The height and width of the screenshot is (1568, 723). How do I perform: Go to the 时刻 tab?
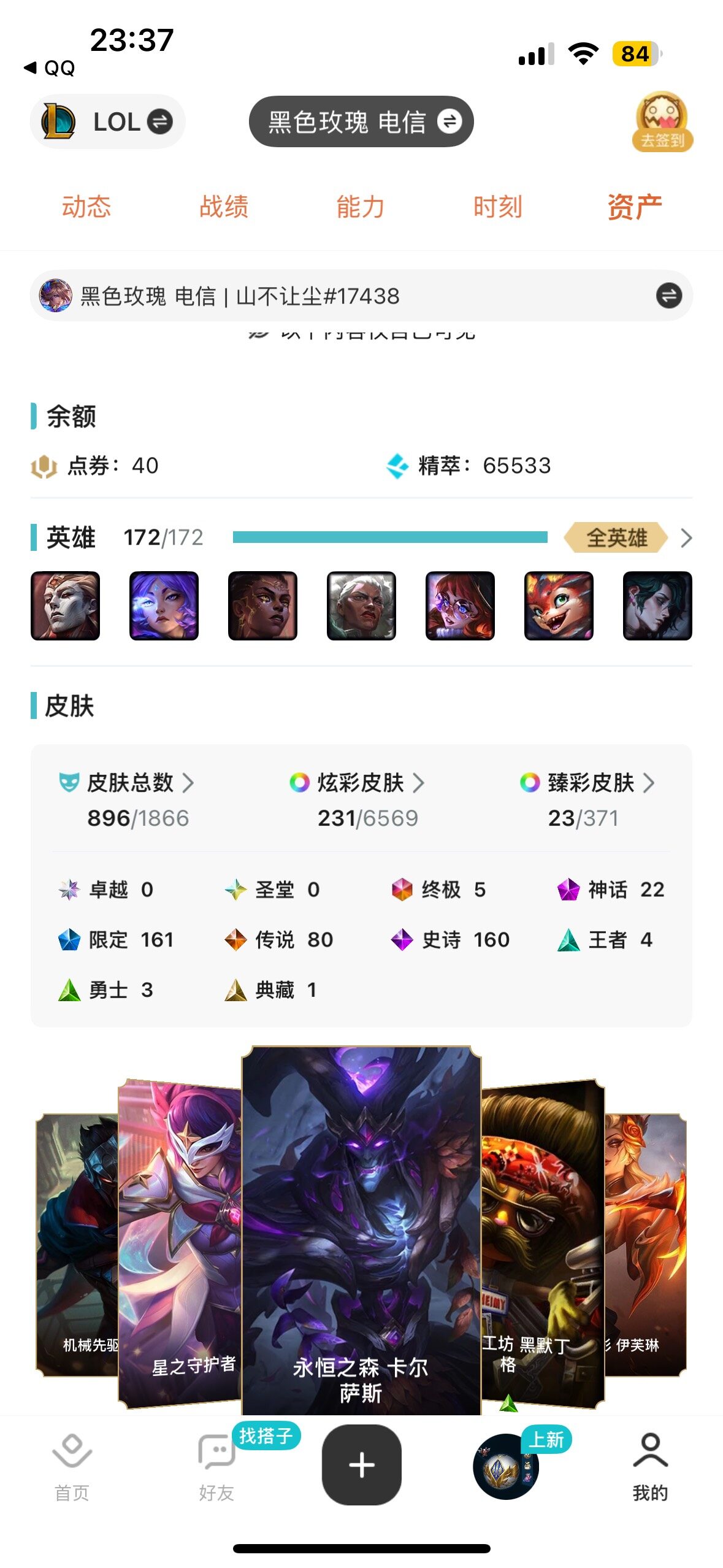coord(497,207)
